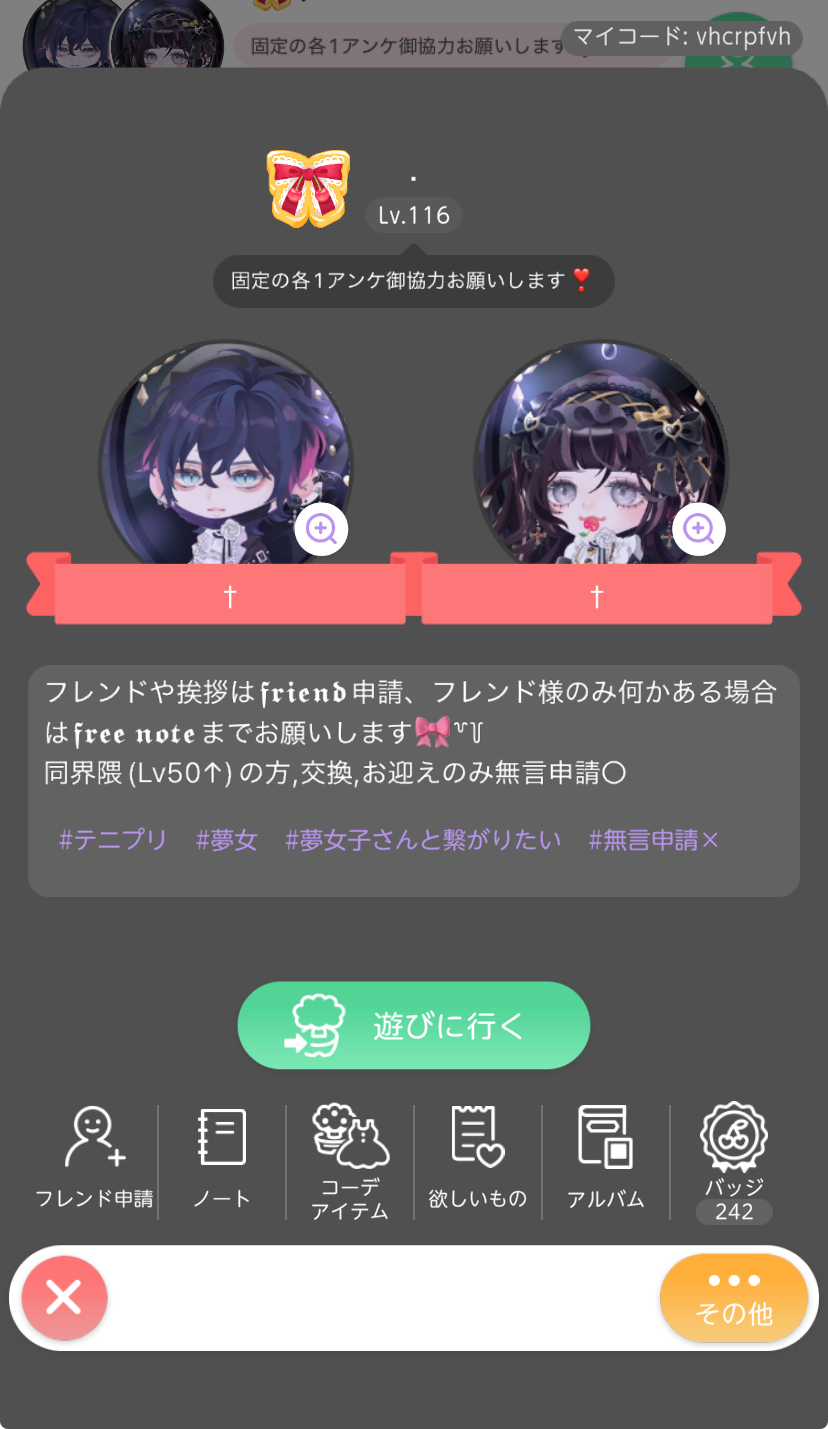Zoom in on the black-ribbon girl avatar
This screenshot has height=1429, width=828.
(698, 528)
